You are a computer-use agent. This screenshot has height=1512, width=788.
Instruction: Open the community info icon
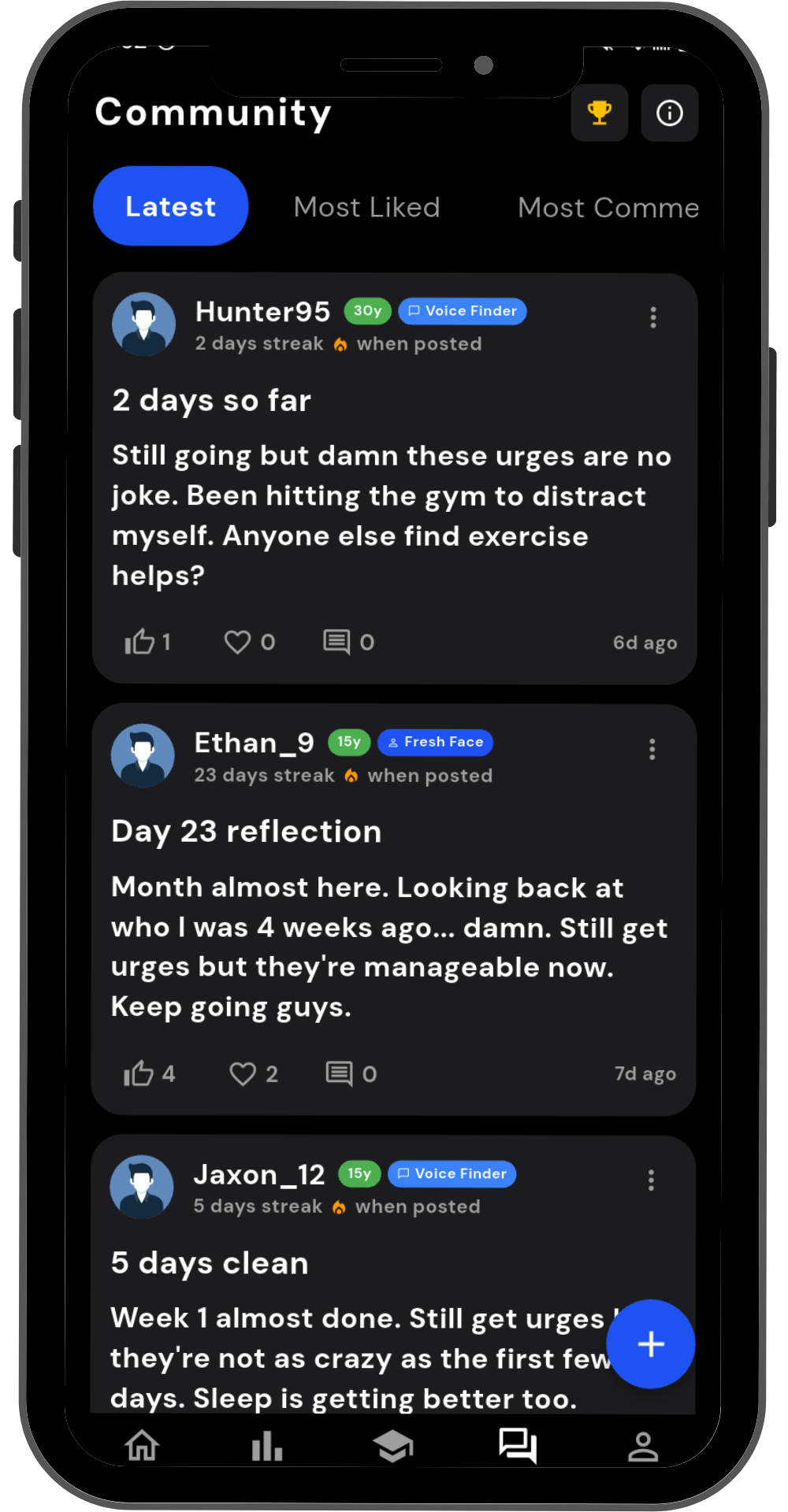click(x=669, y=113)
